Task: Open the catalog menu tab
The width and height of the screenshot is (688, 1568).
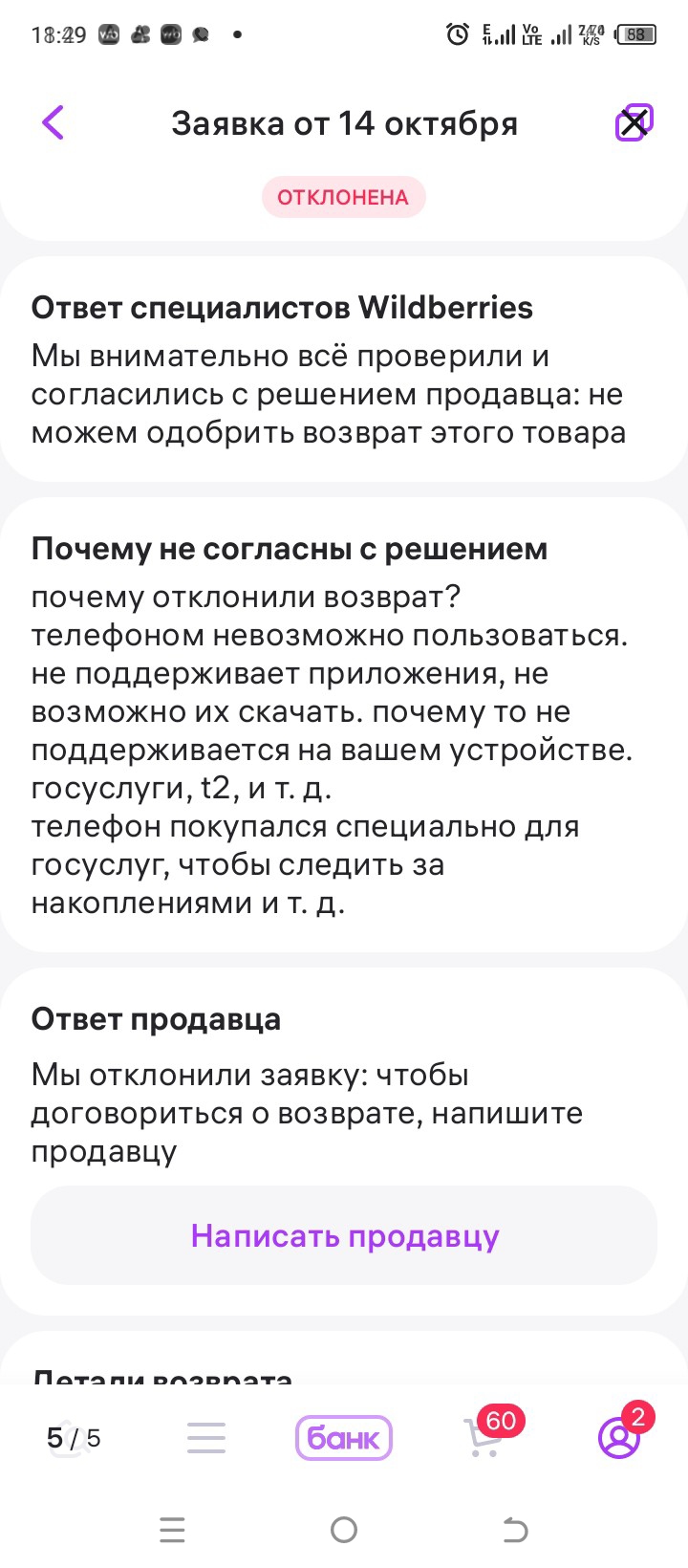Action: pos(206,1438)
